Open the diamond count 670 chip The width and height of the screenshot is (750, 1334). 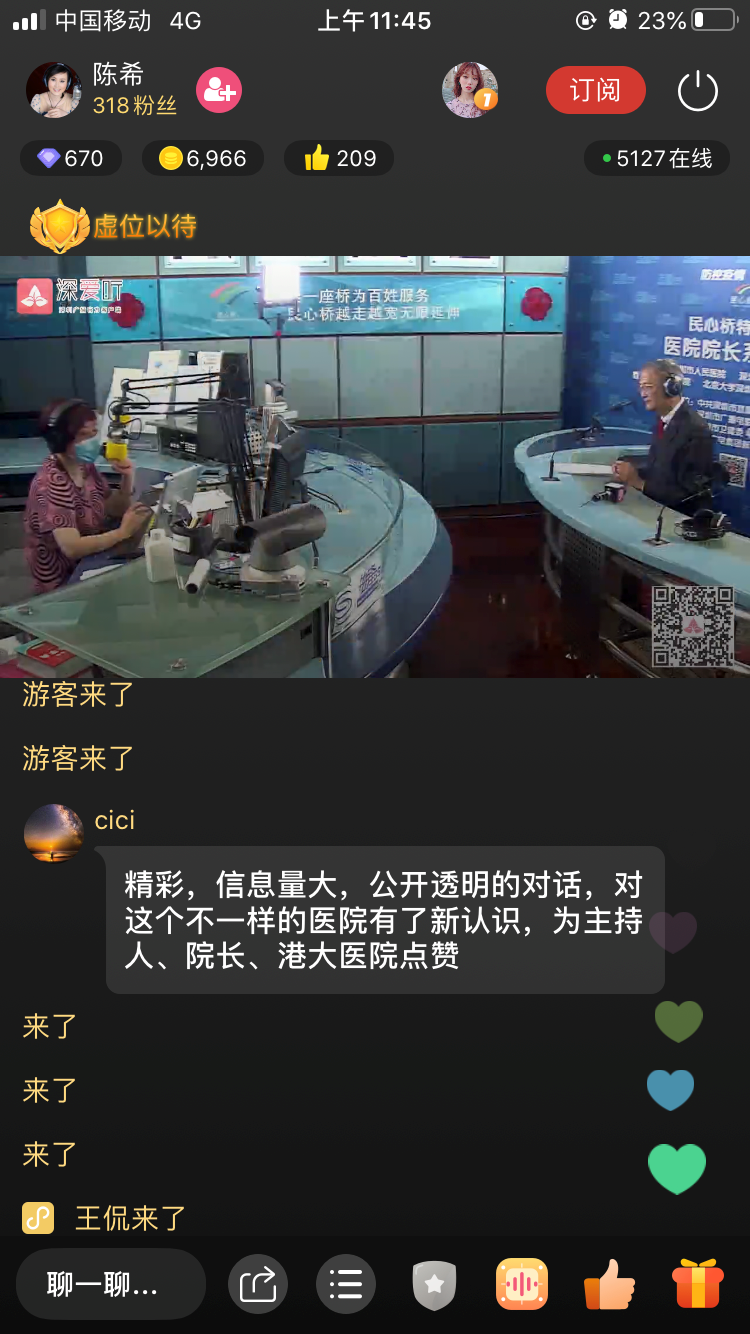coord(71,158)
